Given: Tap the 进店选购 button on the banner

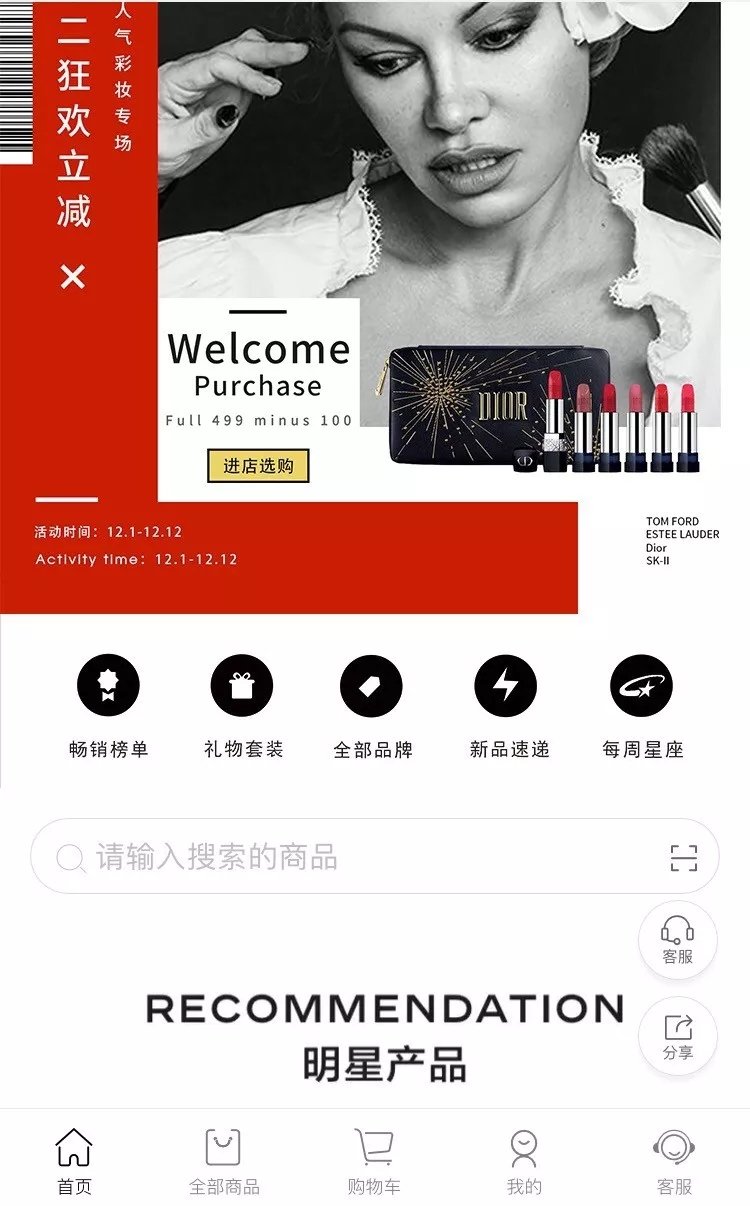Looking at the screenshot, I should click(x=258, y=466).
